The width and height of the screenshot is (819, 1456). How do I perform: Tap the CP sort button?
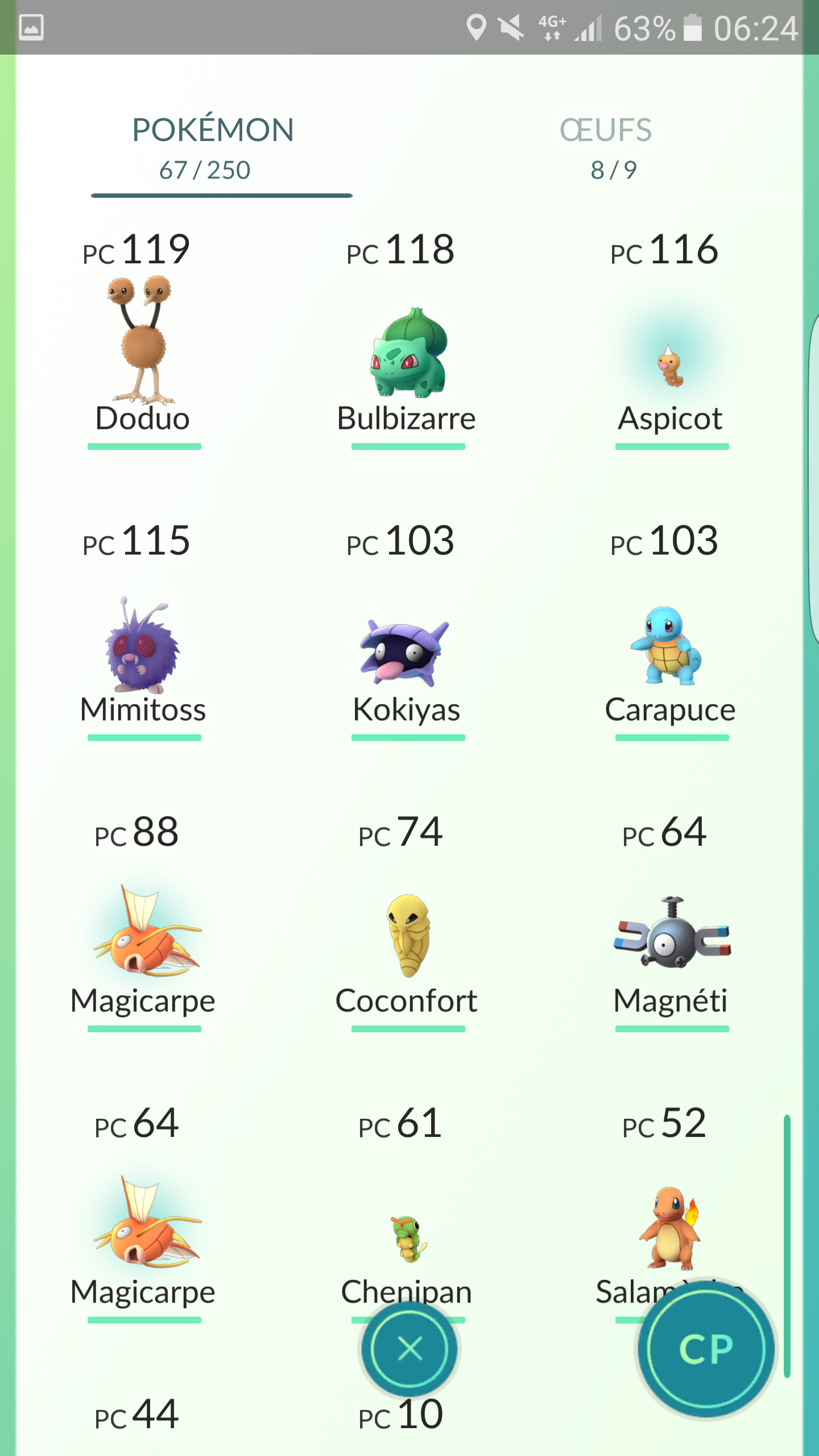(705, 1349)
